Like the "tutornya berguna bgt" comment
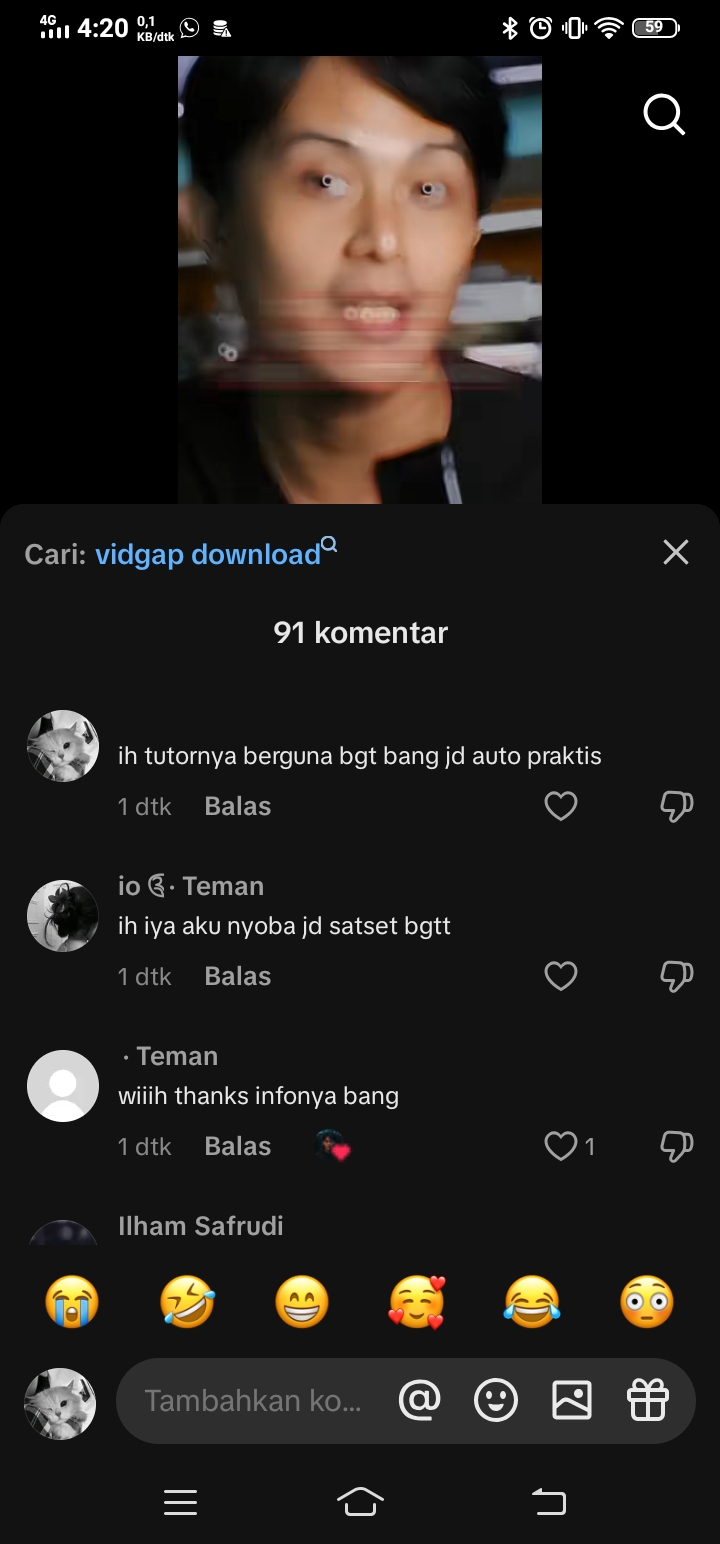 pyautogui.click(x=561, y=806)
